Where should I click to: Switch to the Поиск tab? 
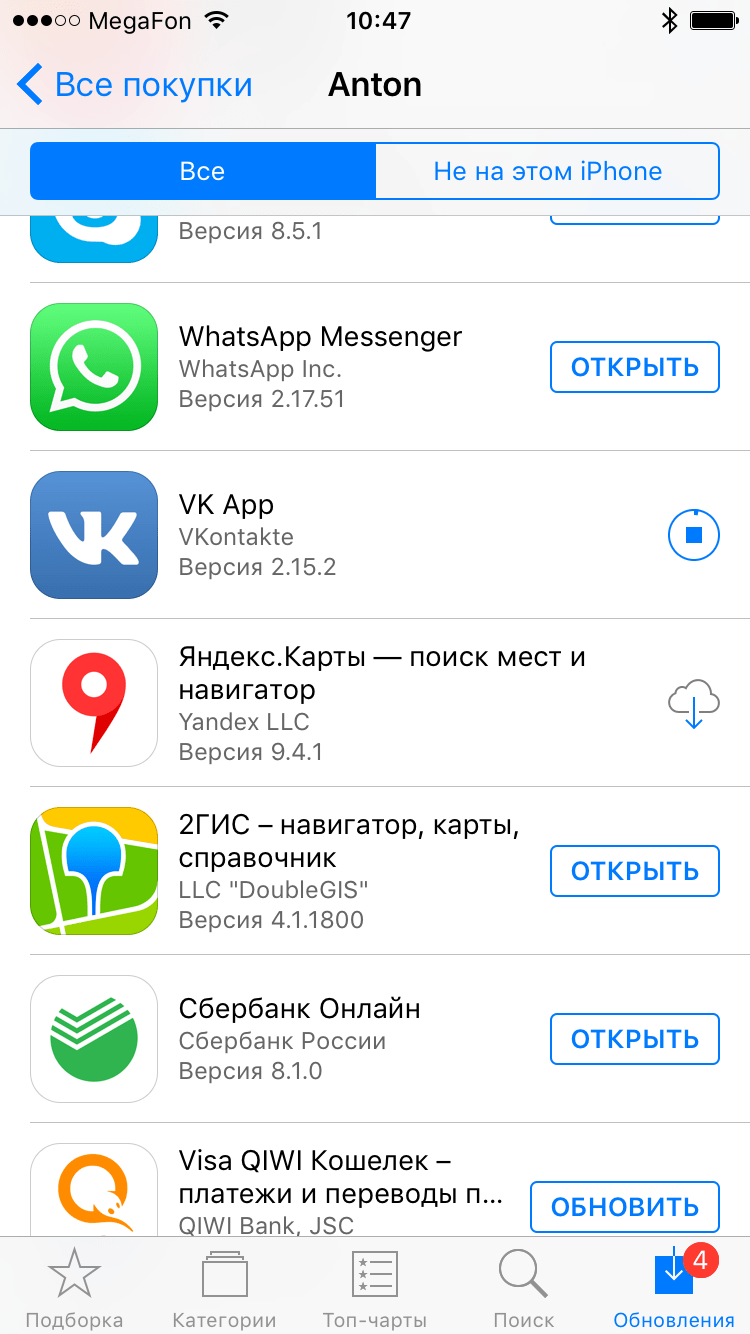click(523, 1288)
